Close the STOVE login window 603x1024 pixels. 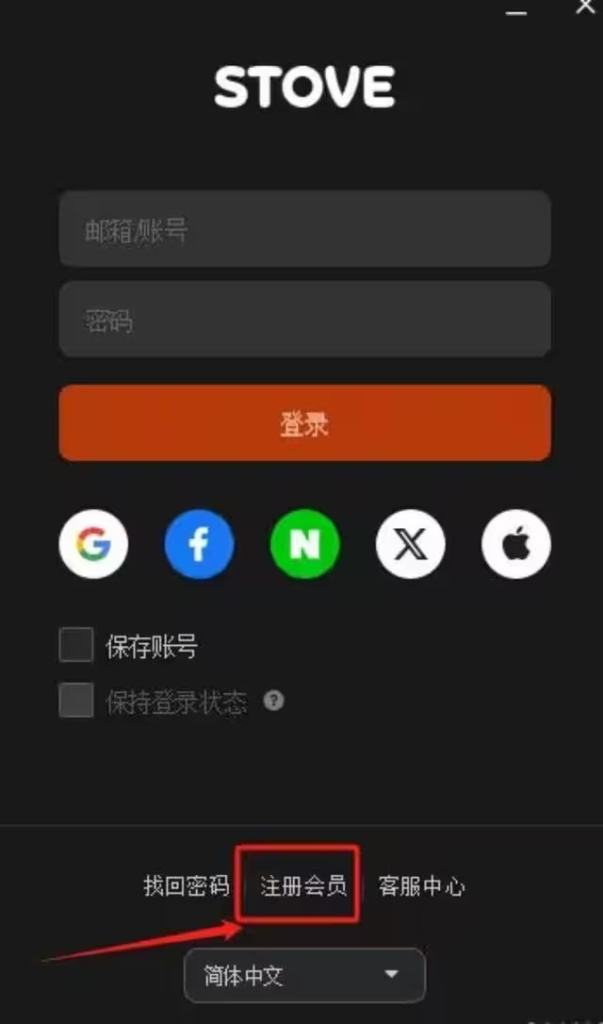tap(586, 6)
